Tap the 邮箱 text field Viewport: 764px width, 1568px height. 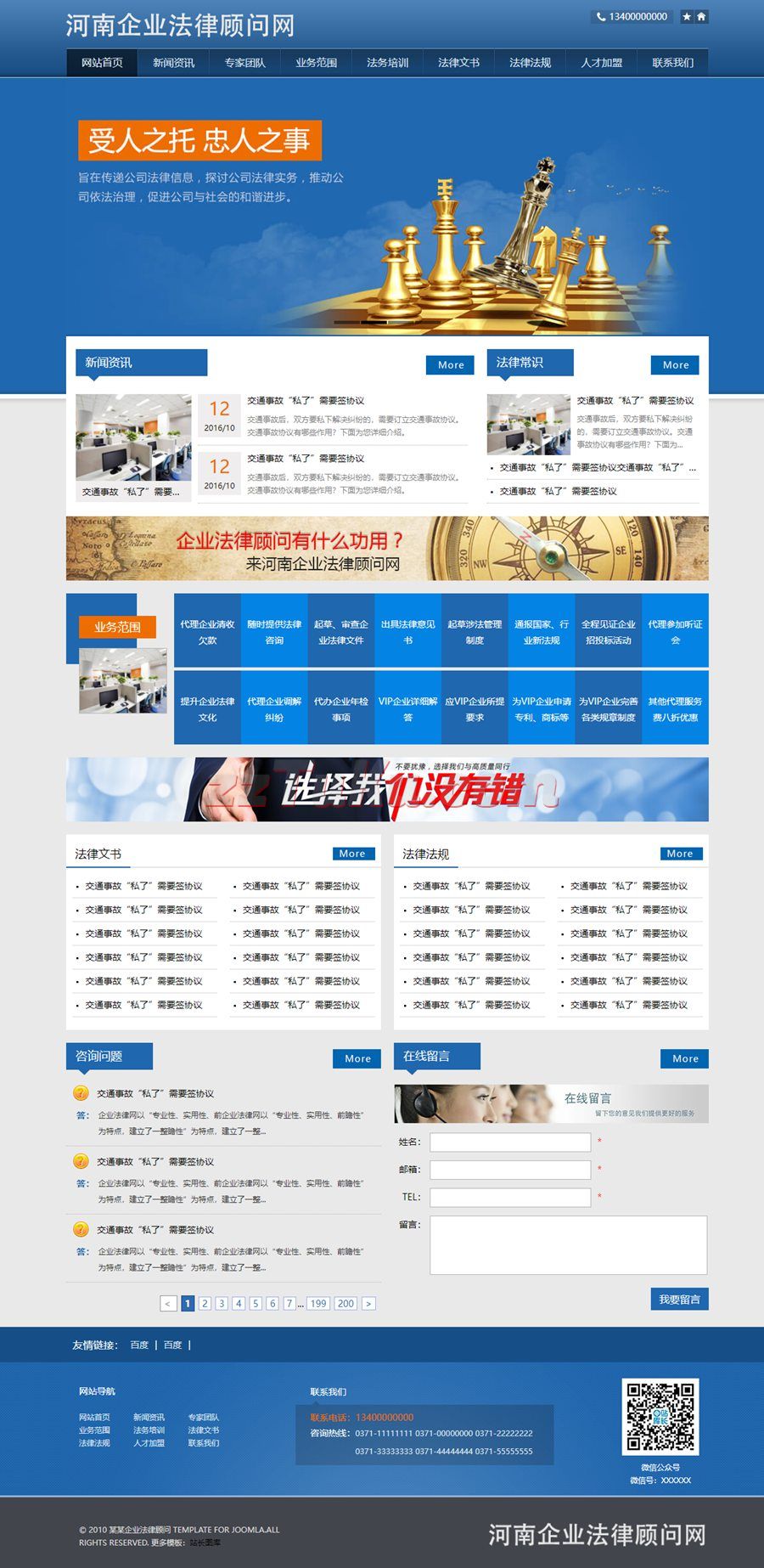tap(509, 1170)
